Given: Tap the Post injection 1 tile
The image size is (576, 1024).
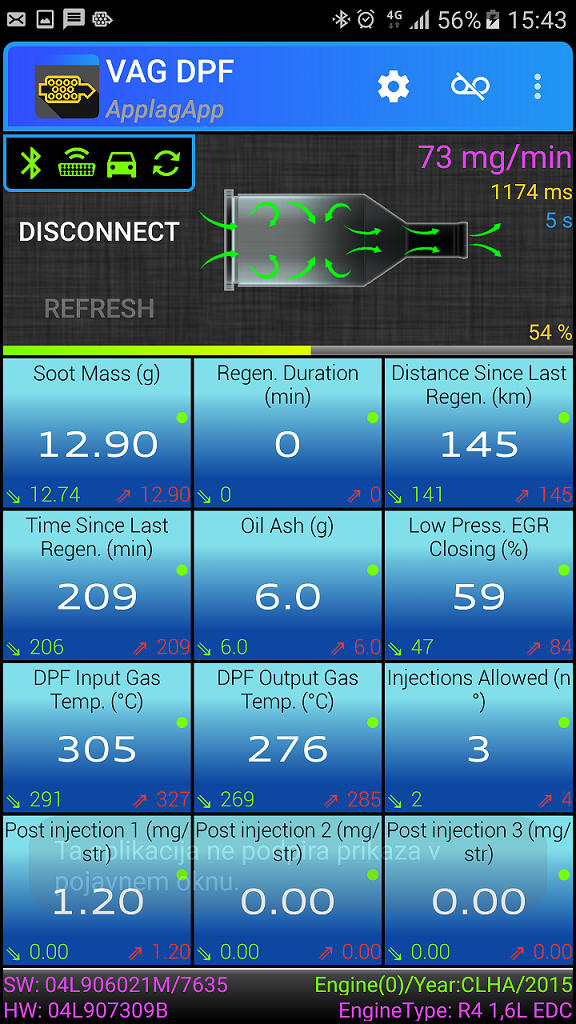Looking at the screenshot, I should point(97,891).
